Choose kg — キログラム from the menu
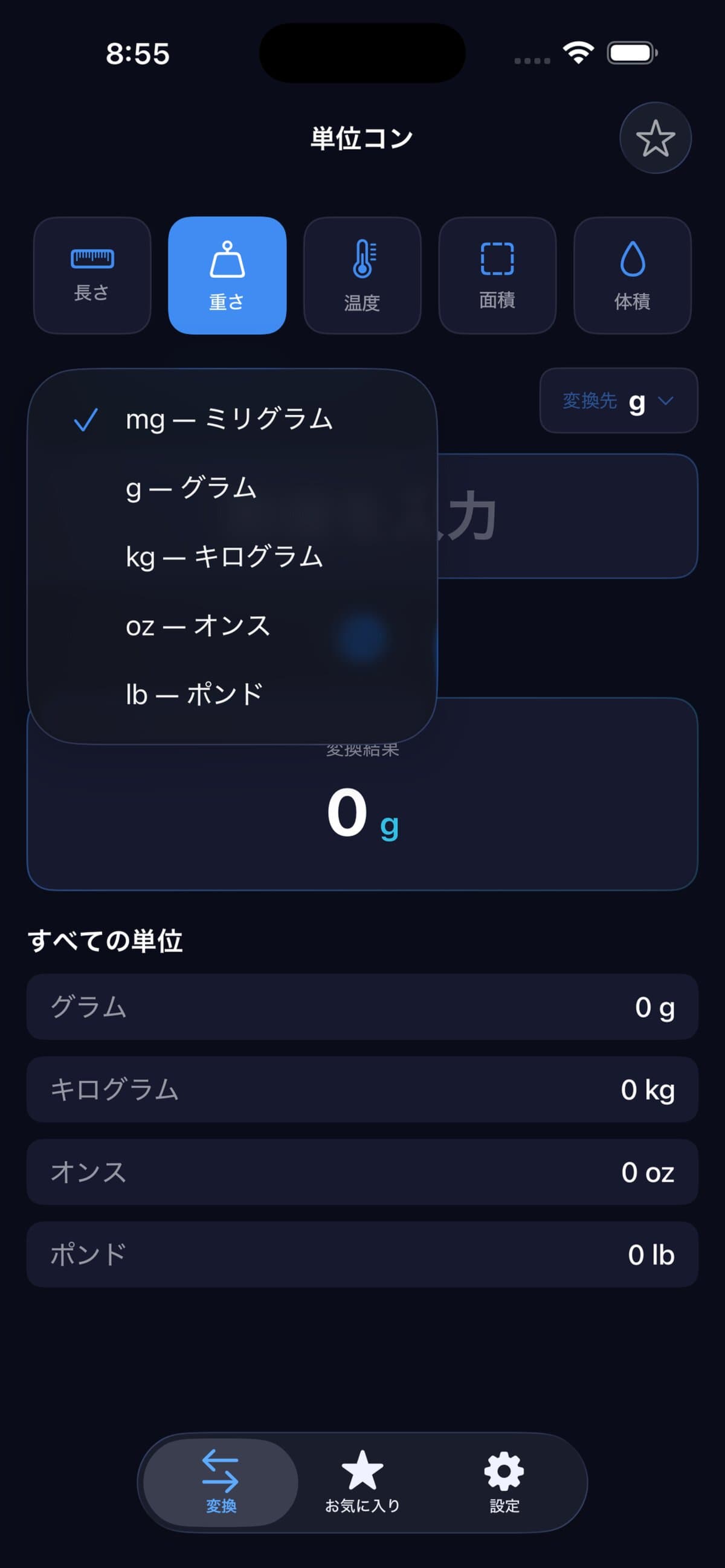Image resolution: width=725 pixels, height=1568 pixels. click(224, 557)
